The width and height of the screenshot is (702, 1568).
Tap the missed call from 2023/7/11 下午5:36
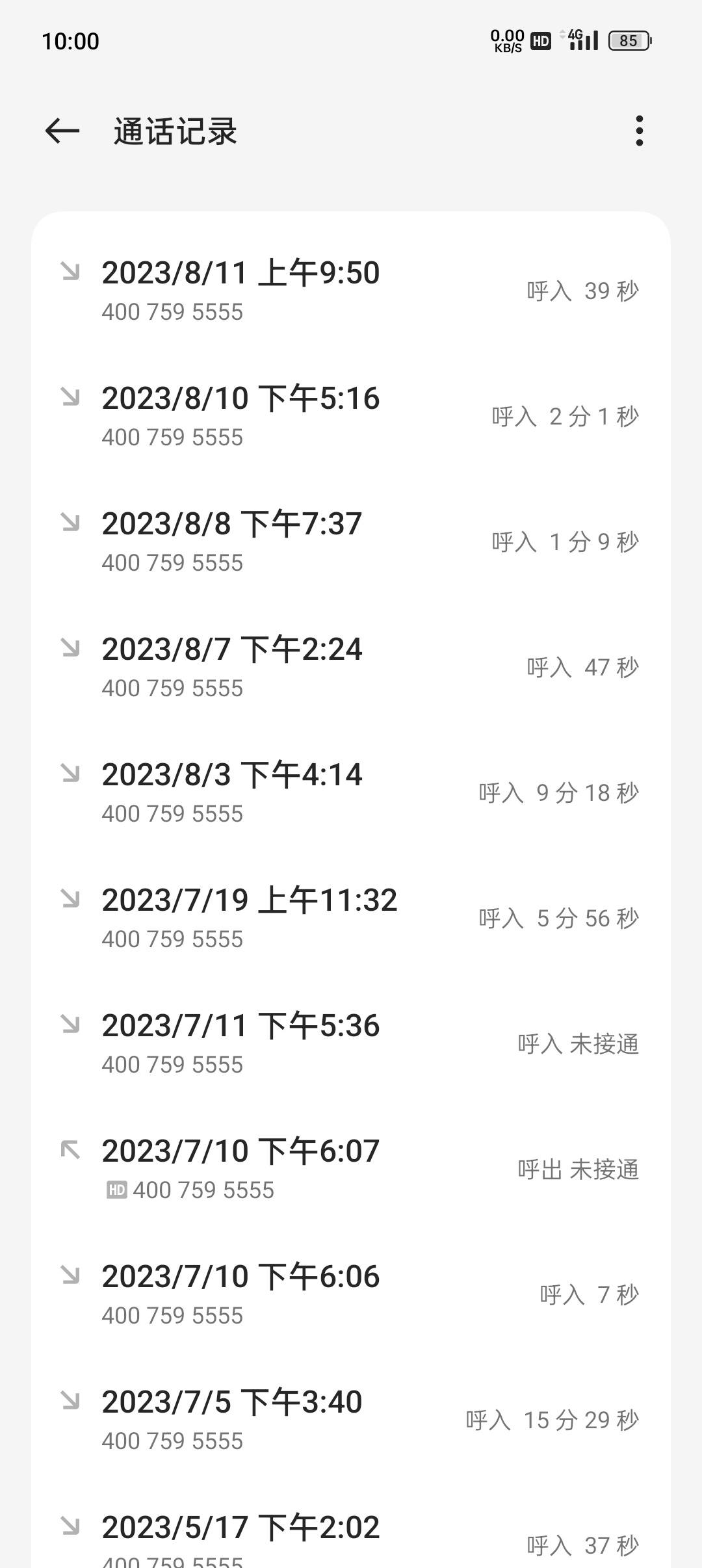coord(351,1043)
